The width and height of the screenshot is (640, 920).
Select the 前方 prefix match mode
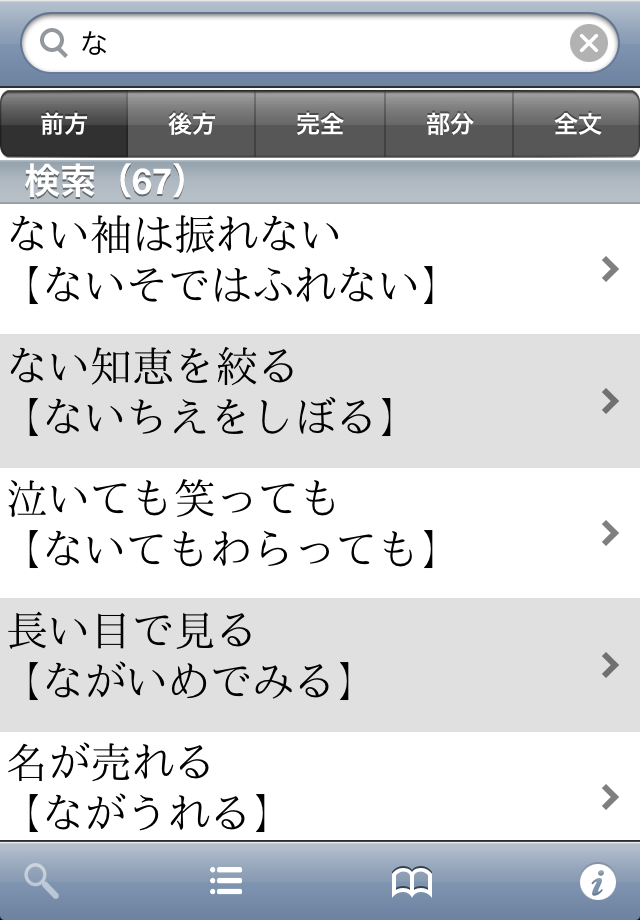click(64, 124)
